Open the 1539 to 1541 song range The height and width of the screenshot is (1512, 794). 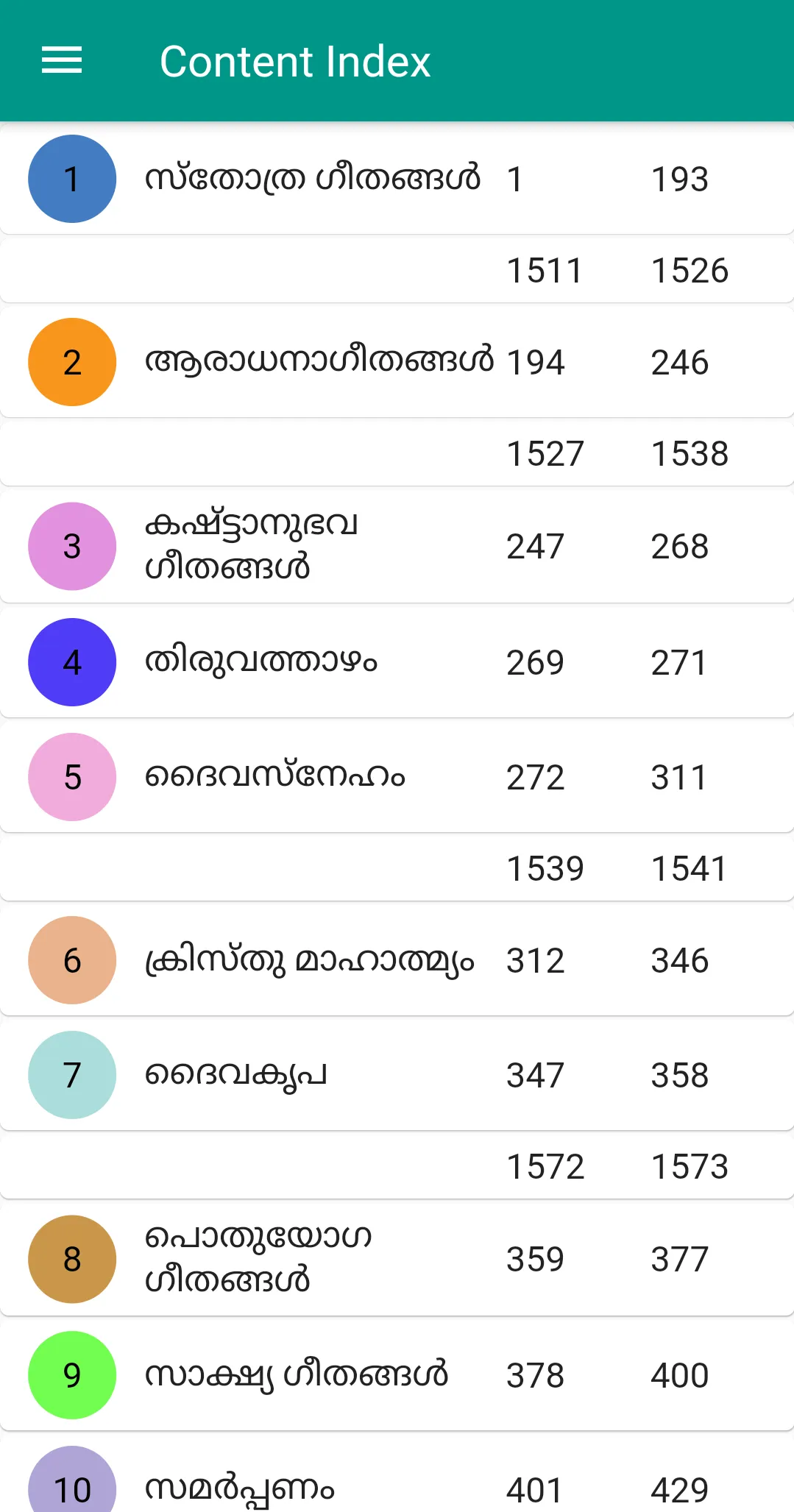coord(397,868)
